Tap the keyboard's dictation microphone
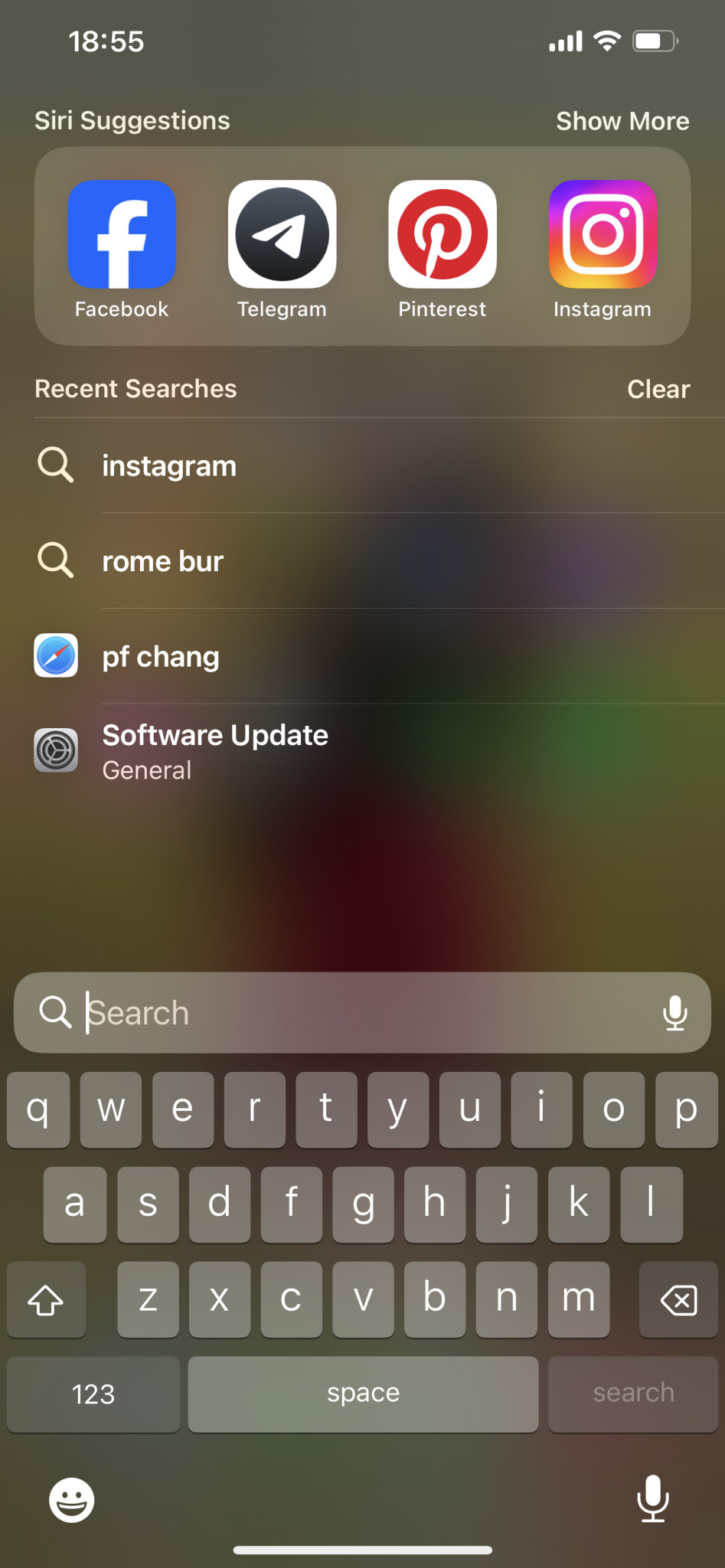Viewport: 725px width, 1568px height. coord(653,1498)
